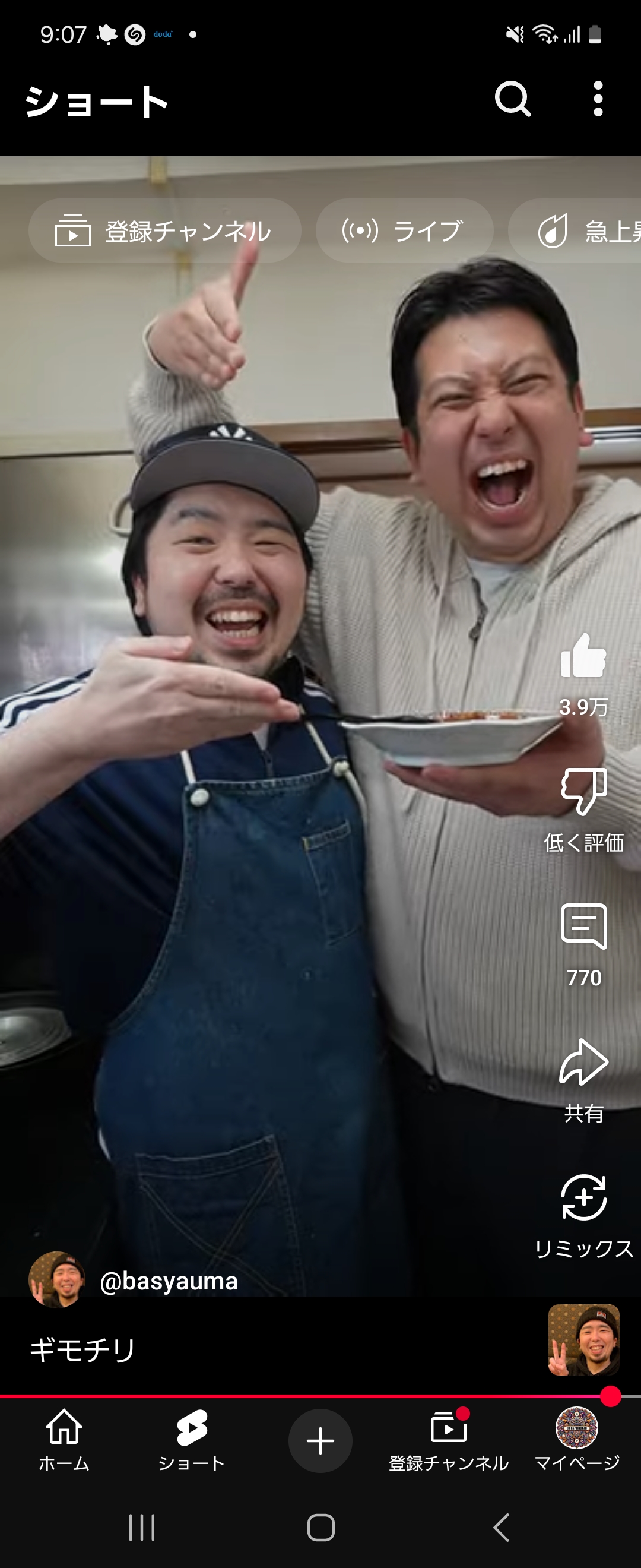
Task: Switch to the ショート tab
Action: click(192, 1440)
